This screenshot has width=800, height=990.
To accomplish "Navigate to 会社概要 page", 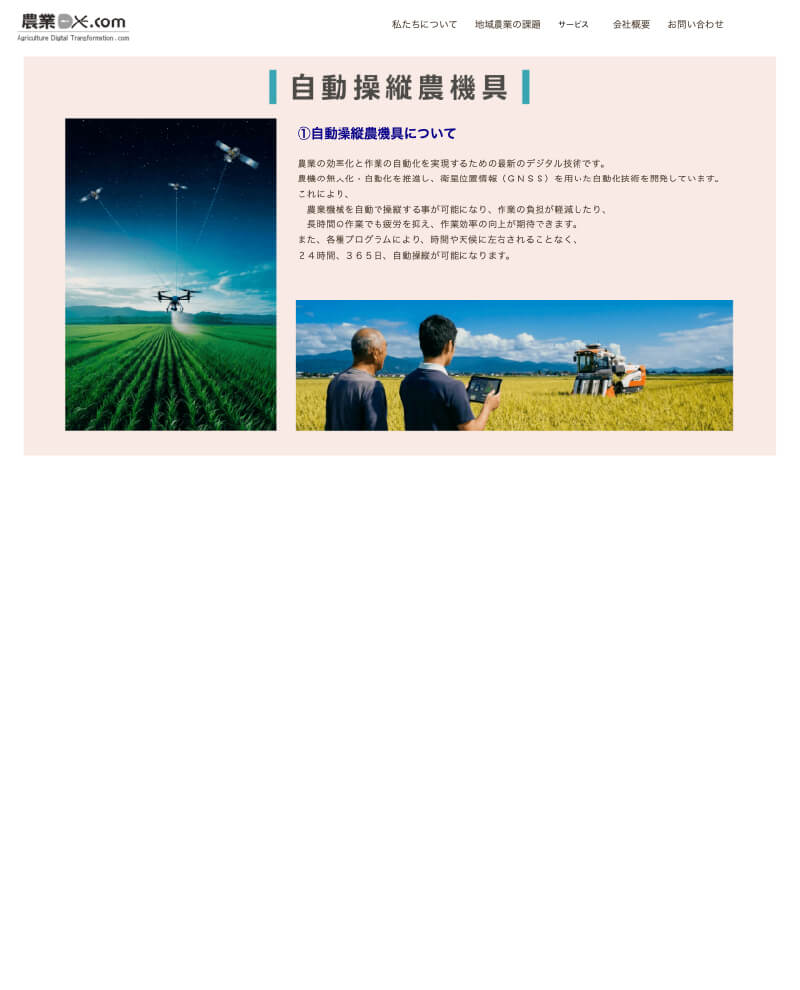I will 632,24.
